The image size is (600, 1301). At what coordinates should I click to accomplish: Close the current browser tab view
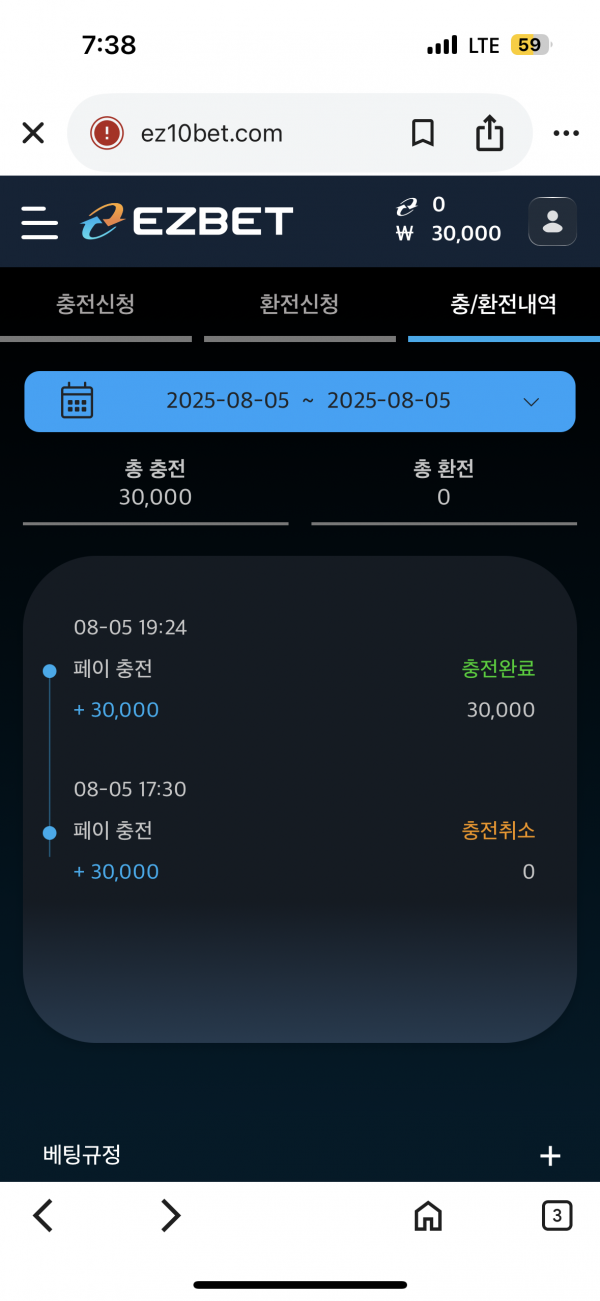[x=33, y=133]
